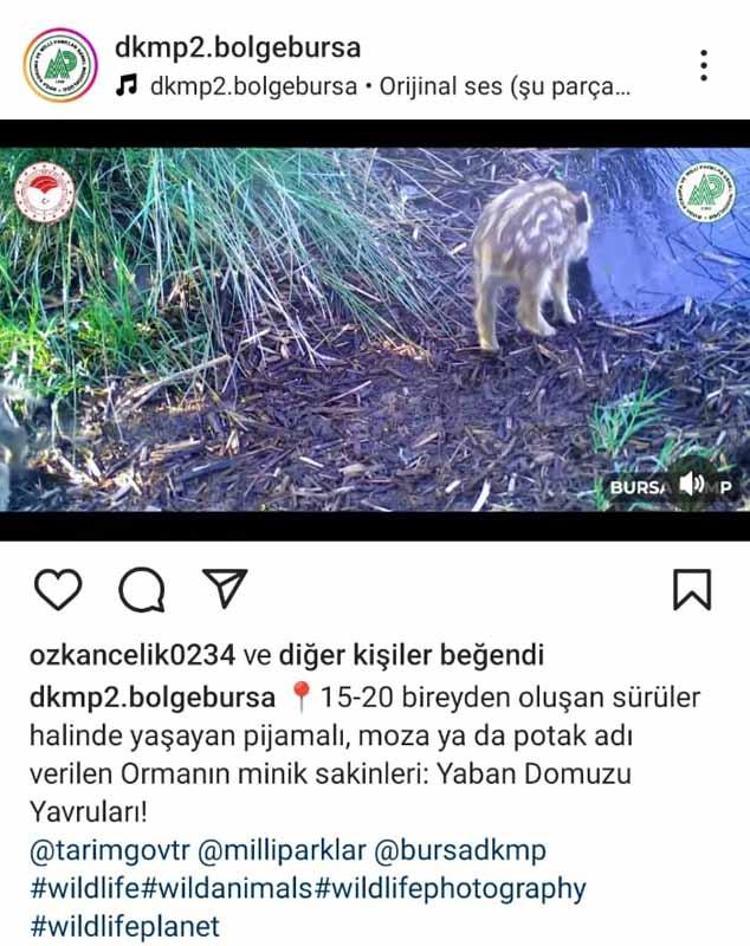The image size is (750, 946).
Task: Open comments on this post
Action: tap(141, 589)
